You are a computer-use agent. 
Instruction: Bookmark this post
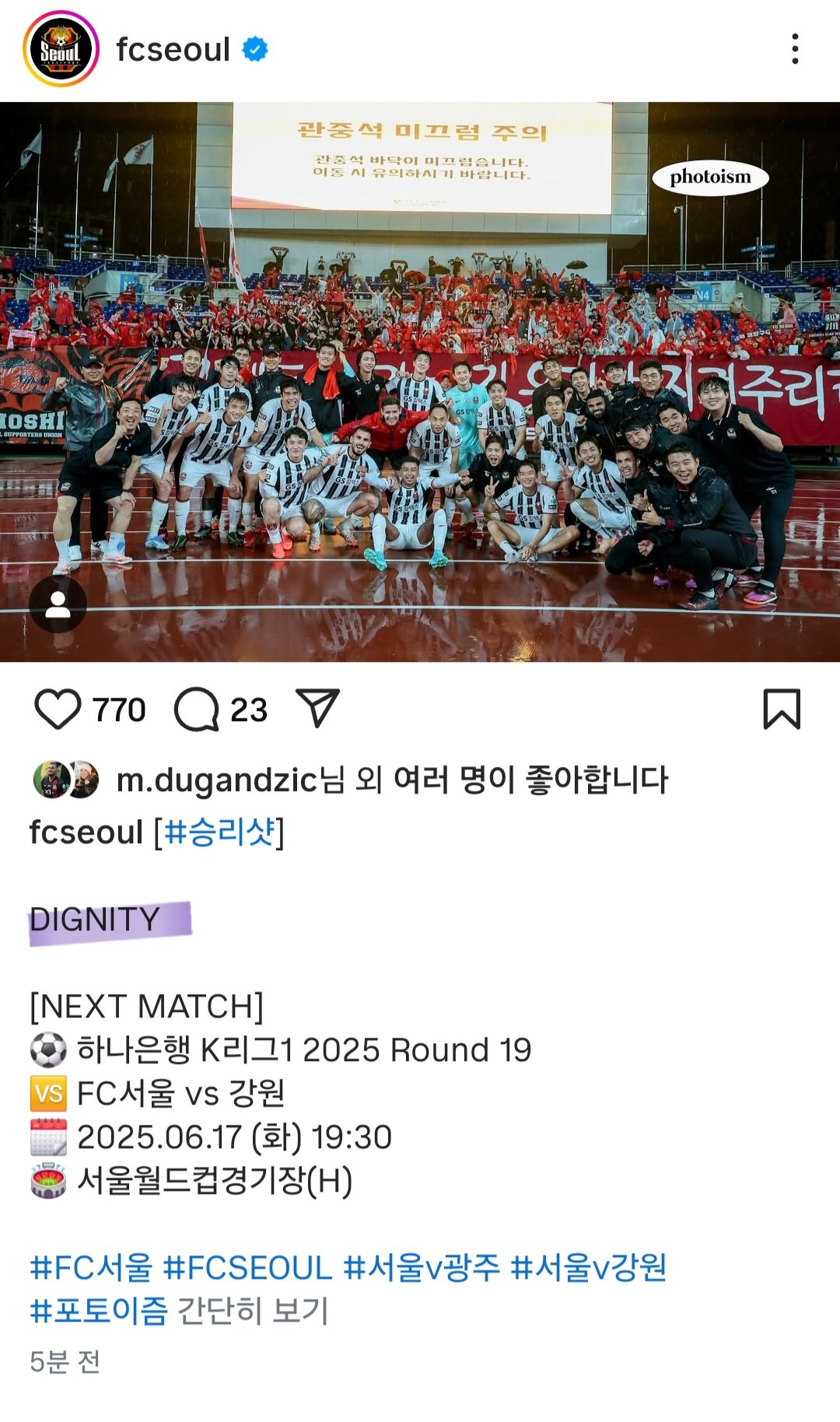click(782, 709)
